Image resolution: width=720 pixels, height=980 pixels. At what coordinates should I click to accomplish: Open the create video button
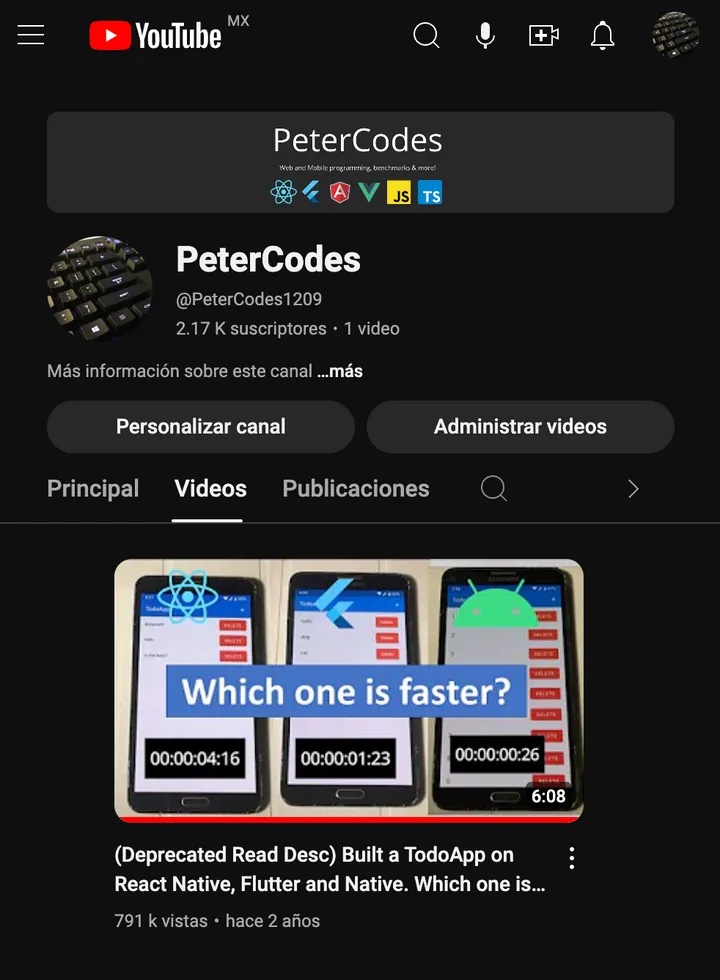click(x=543, y=36)
